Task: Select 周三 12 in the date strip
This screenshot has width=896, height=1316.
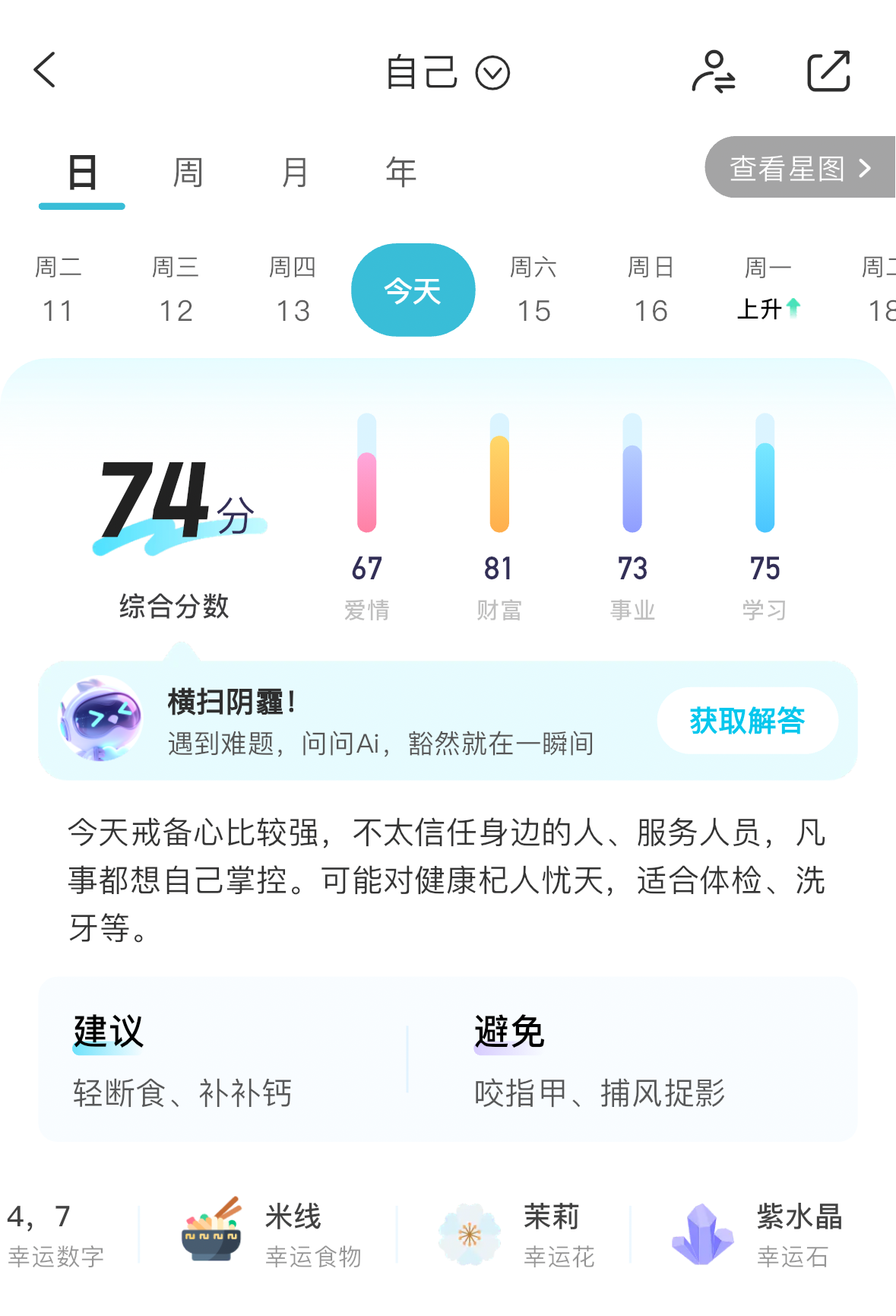Action: pos(176,290)
